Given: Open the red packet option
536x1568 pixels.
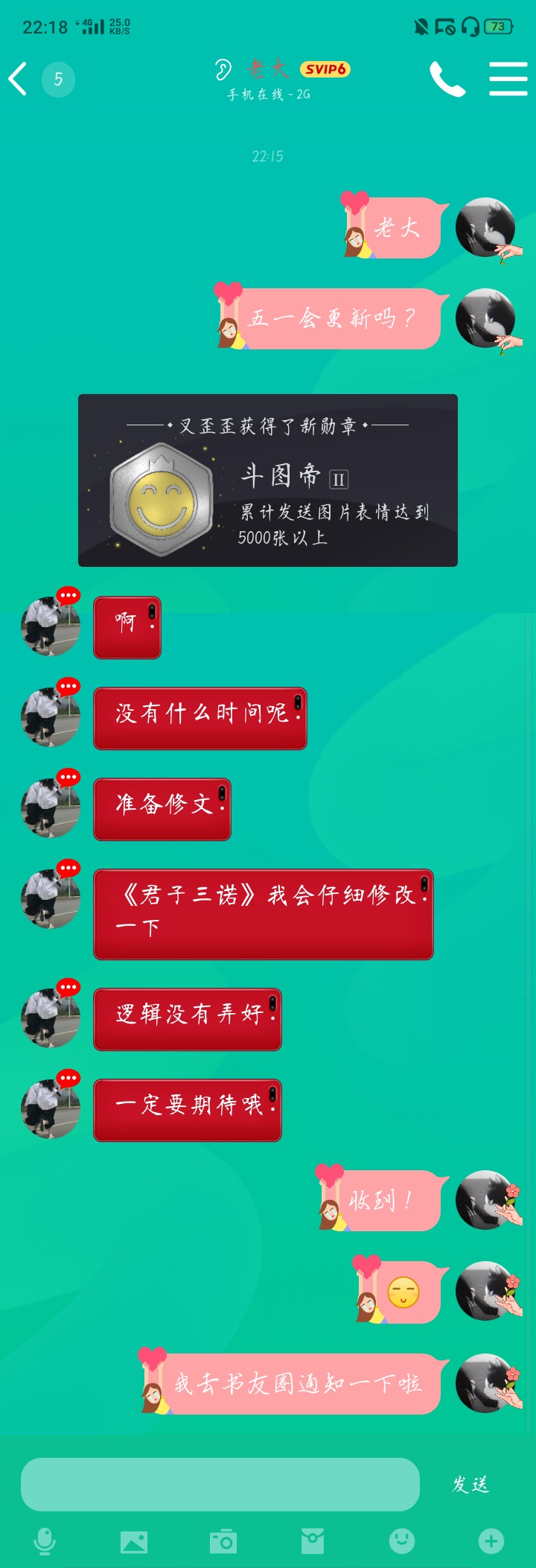Looking at the screenshot, I should [313, 1541].
